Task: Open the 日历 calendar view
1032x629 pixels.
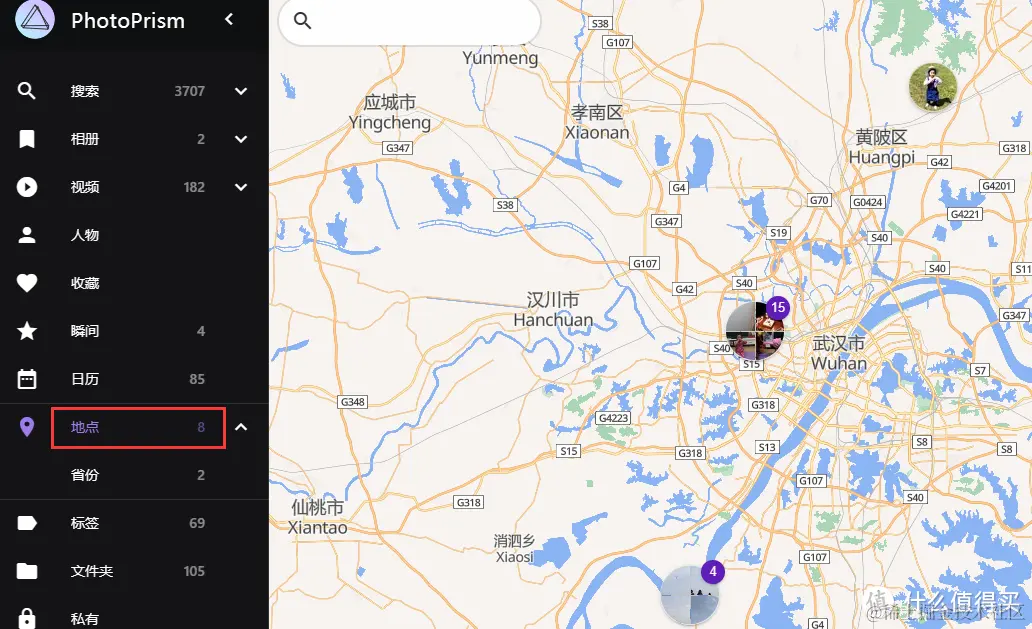Action: pyautogui.click(x=85, y=379)
